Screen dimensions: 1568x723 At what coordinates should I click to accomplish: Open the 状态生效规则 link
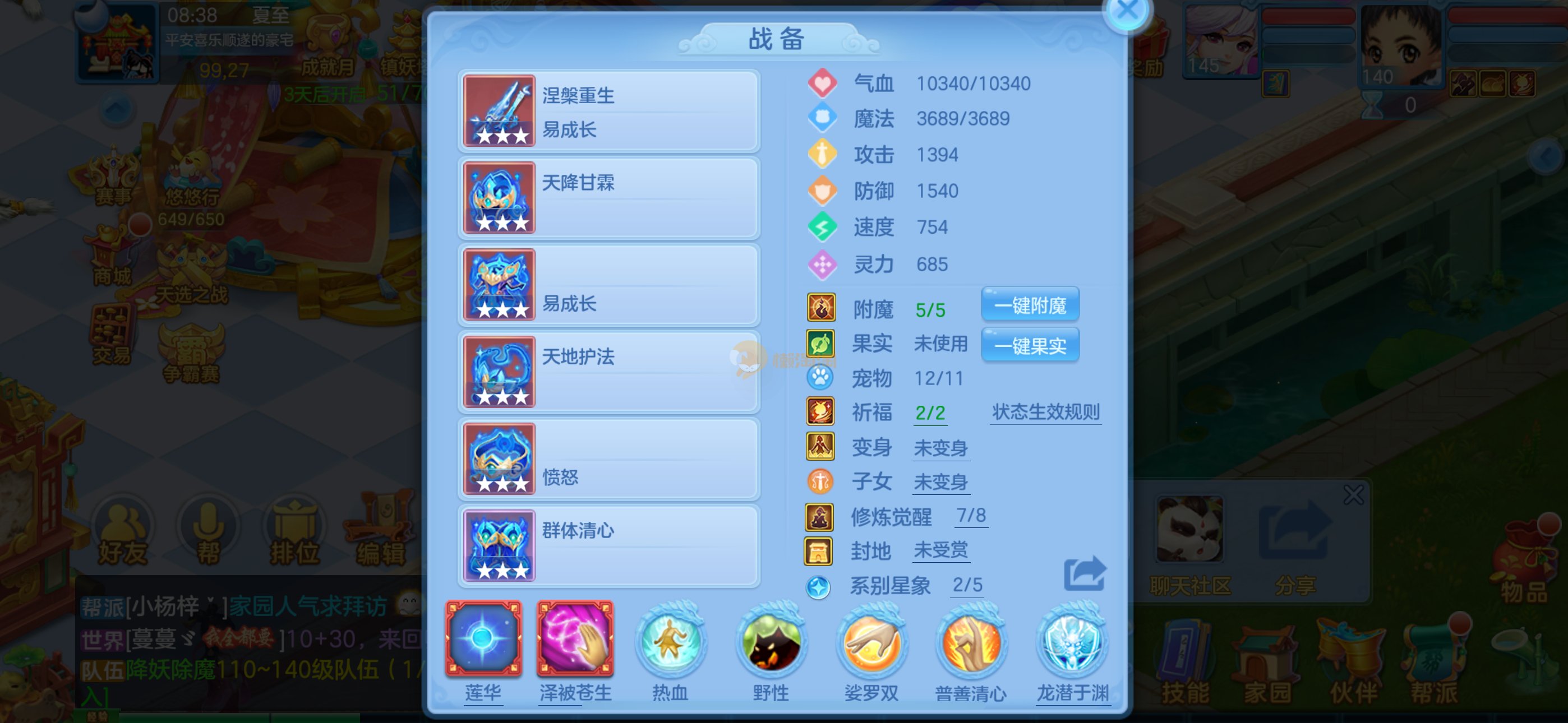pyautogui.click(x=1045, y=412)
